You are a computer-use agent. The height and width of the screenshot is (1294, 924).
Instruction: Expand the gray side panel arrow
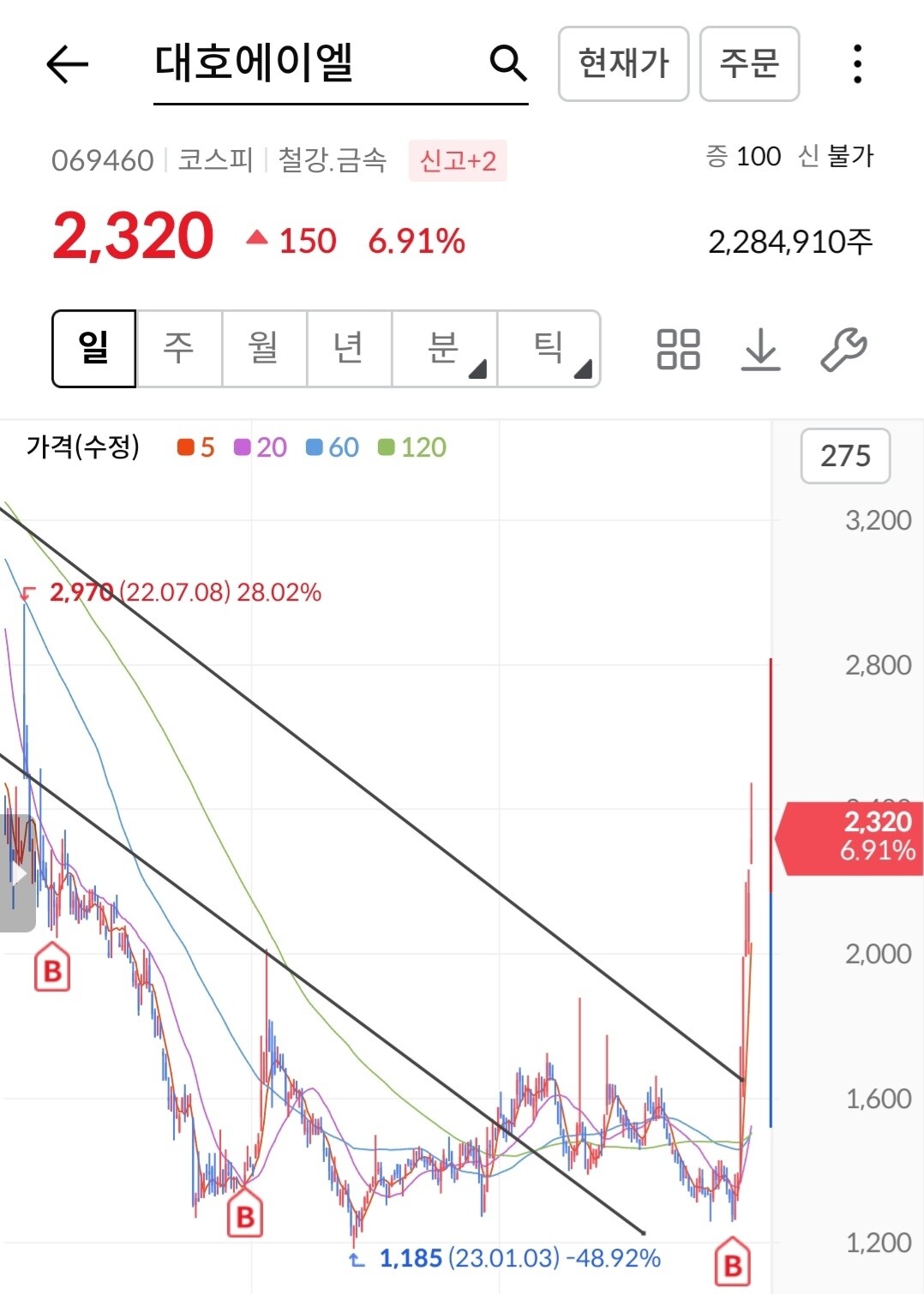(x=17, y=874)
